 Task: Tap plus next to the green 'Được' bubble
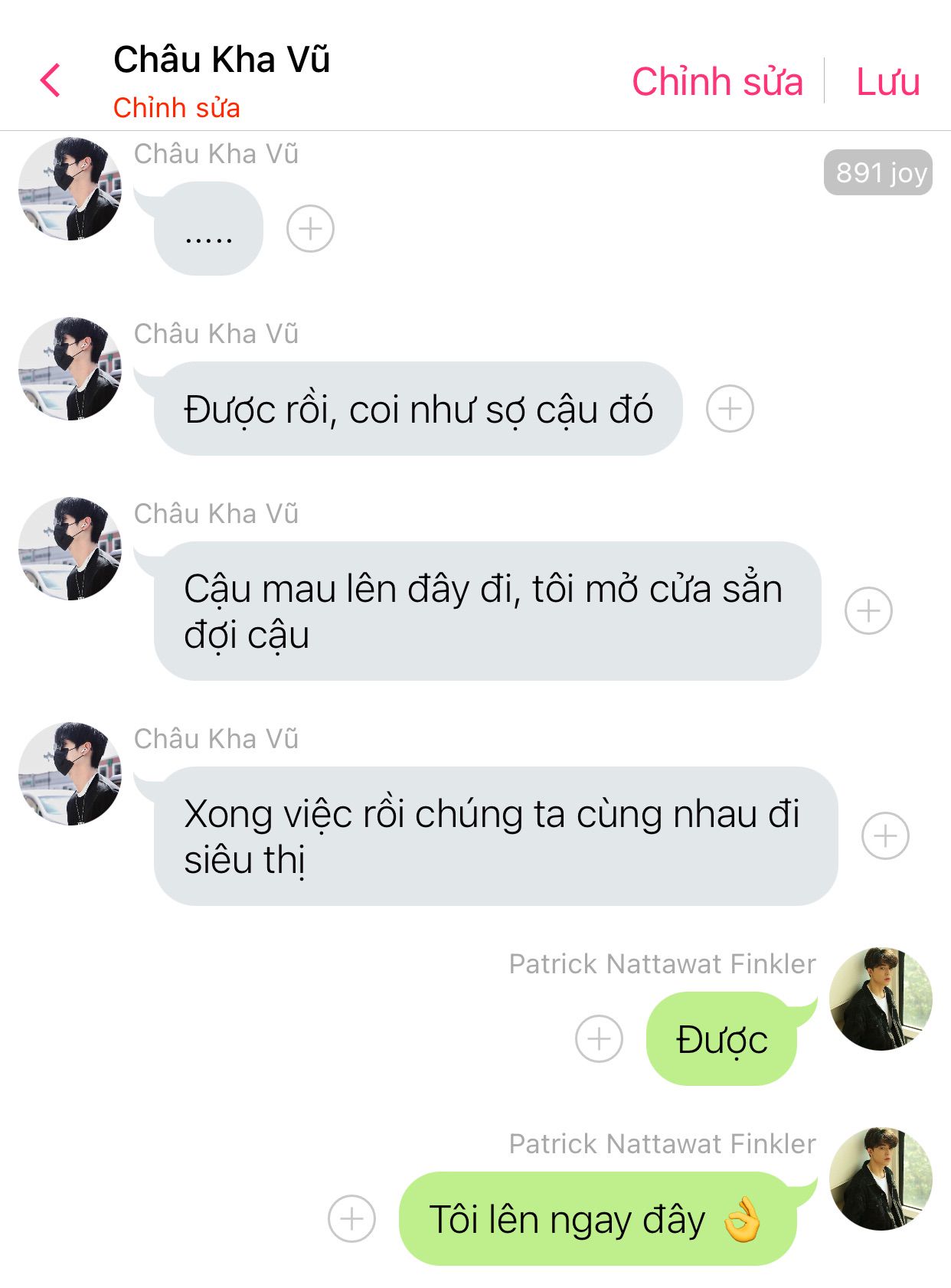coord(599,1038)
